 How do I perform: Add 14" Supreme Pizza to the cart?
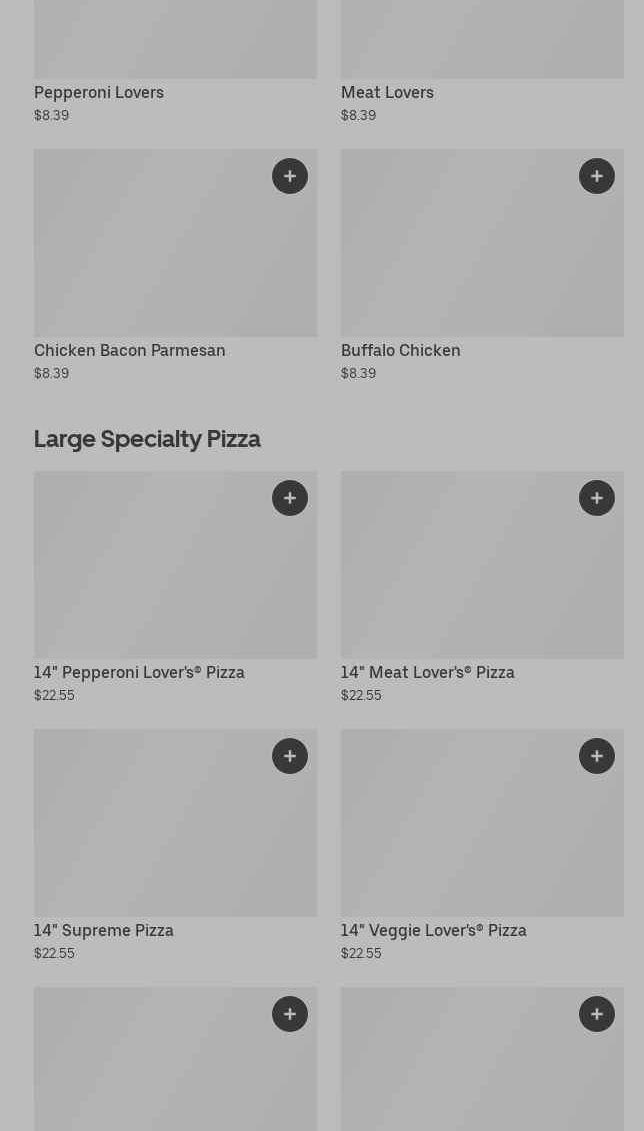[290, 756]
